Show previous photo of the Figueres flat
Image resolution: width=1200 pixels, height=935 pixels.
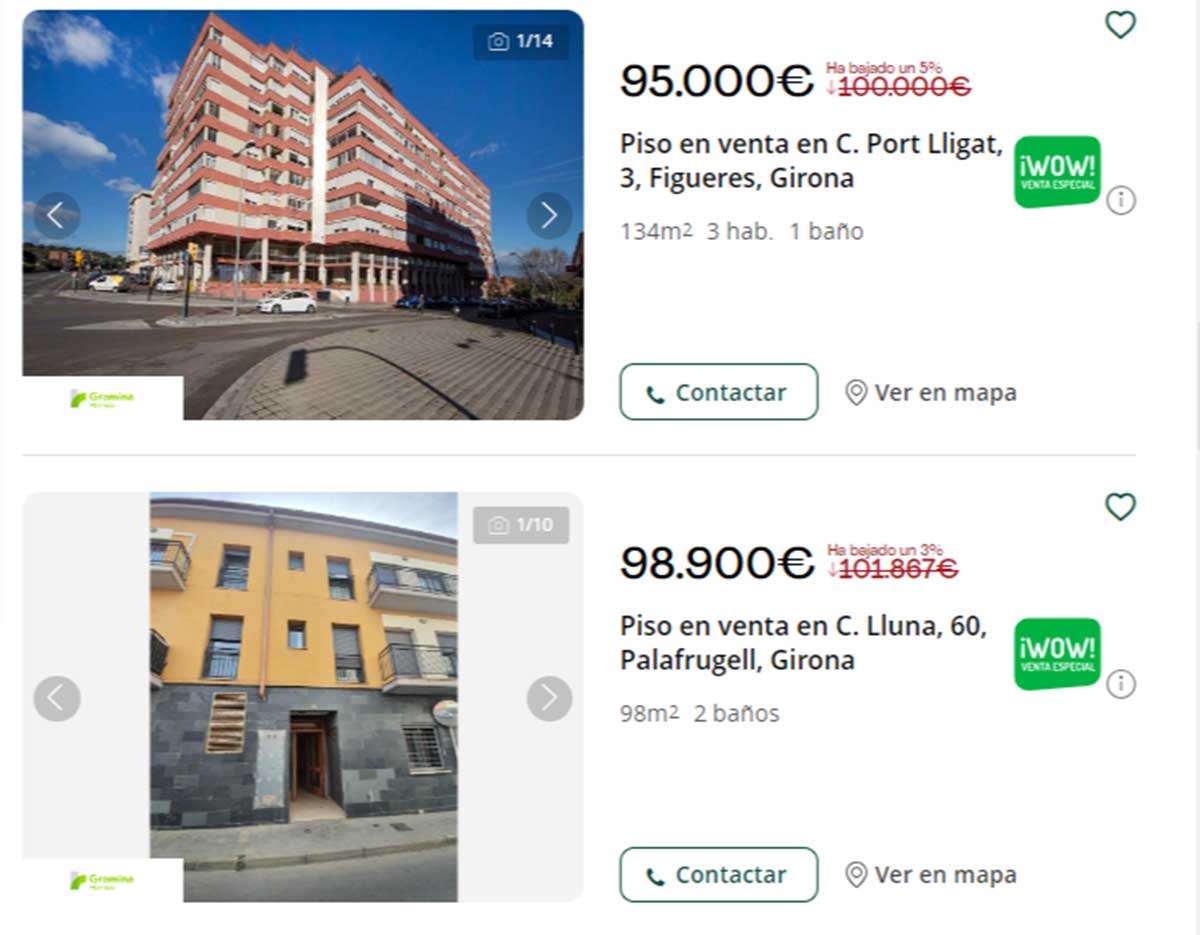(57, 215)
